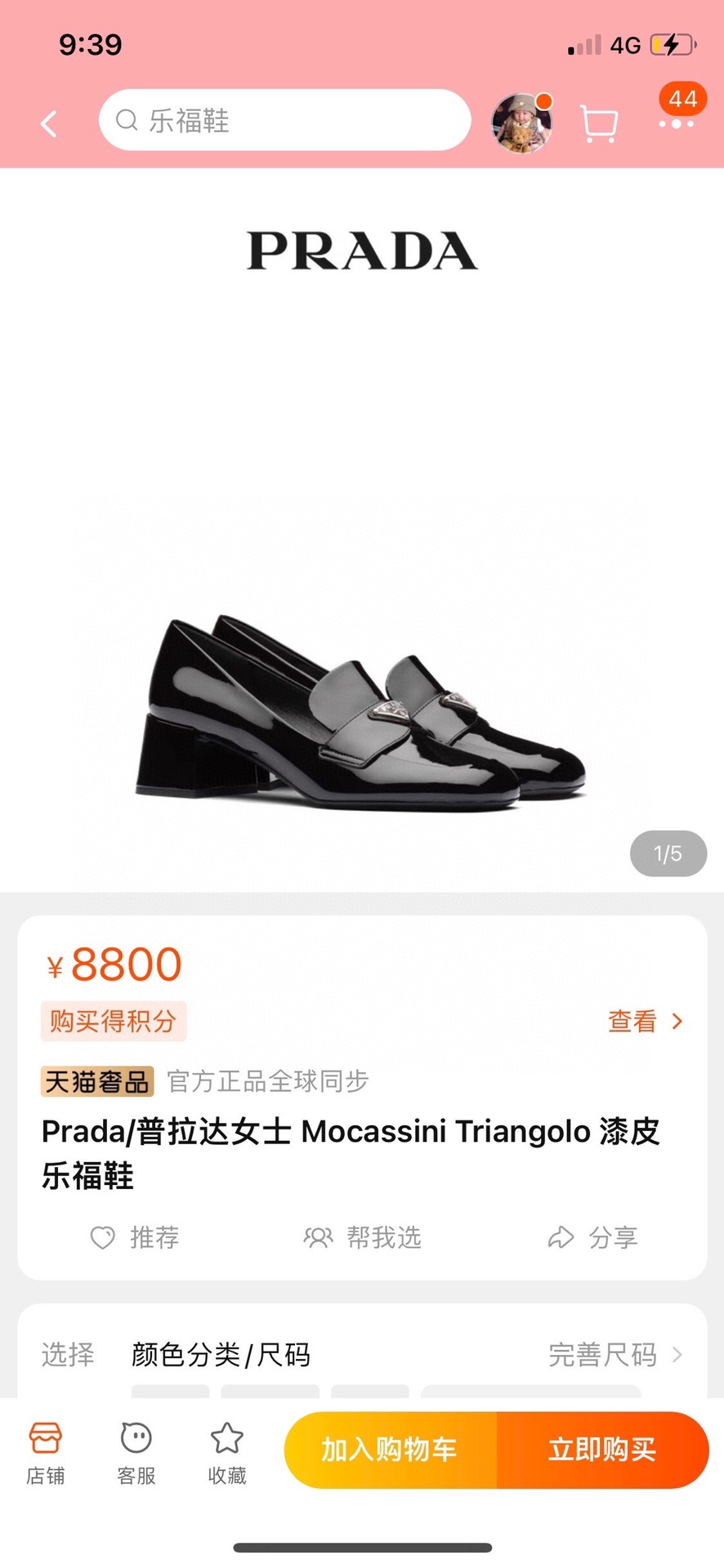The width and height of the screenshot is (724, 1568).
Task: View details for 购买得积分
Action: 645,1021
